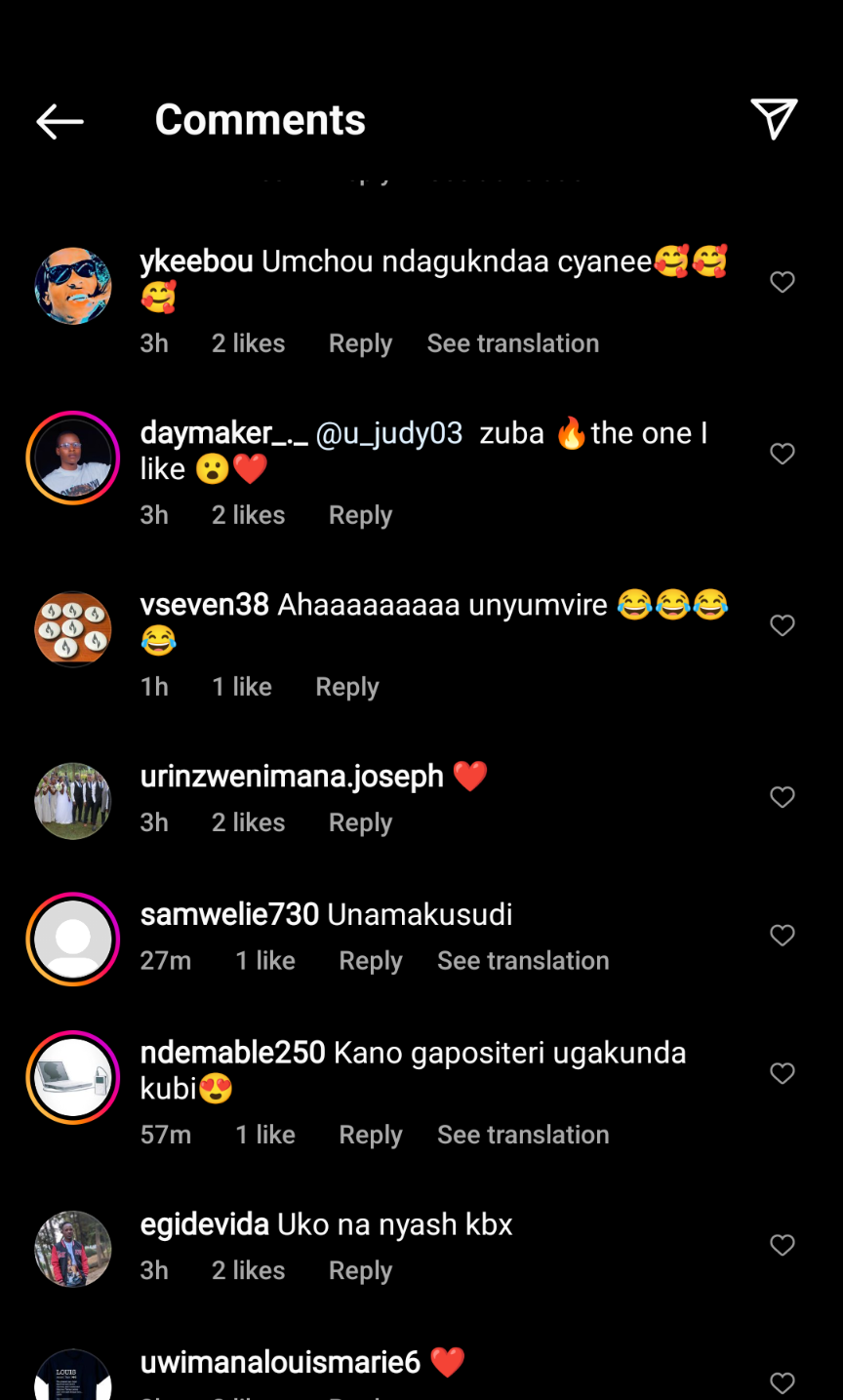
Task: Like samwelie730's comment
Action: 782,936
